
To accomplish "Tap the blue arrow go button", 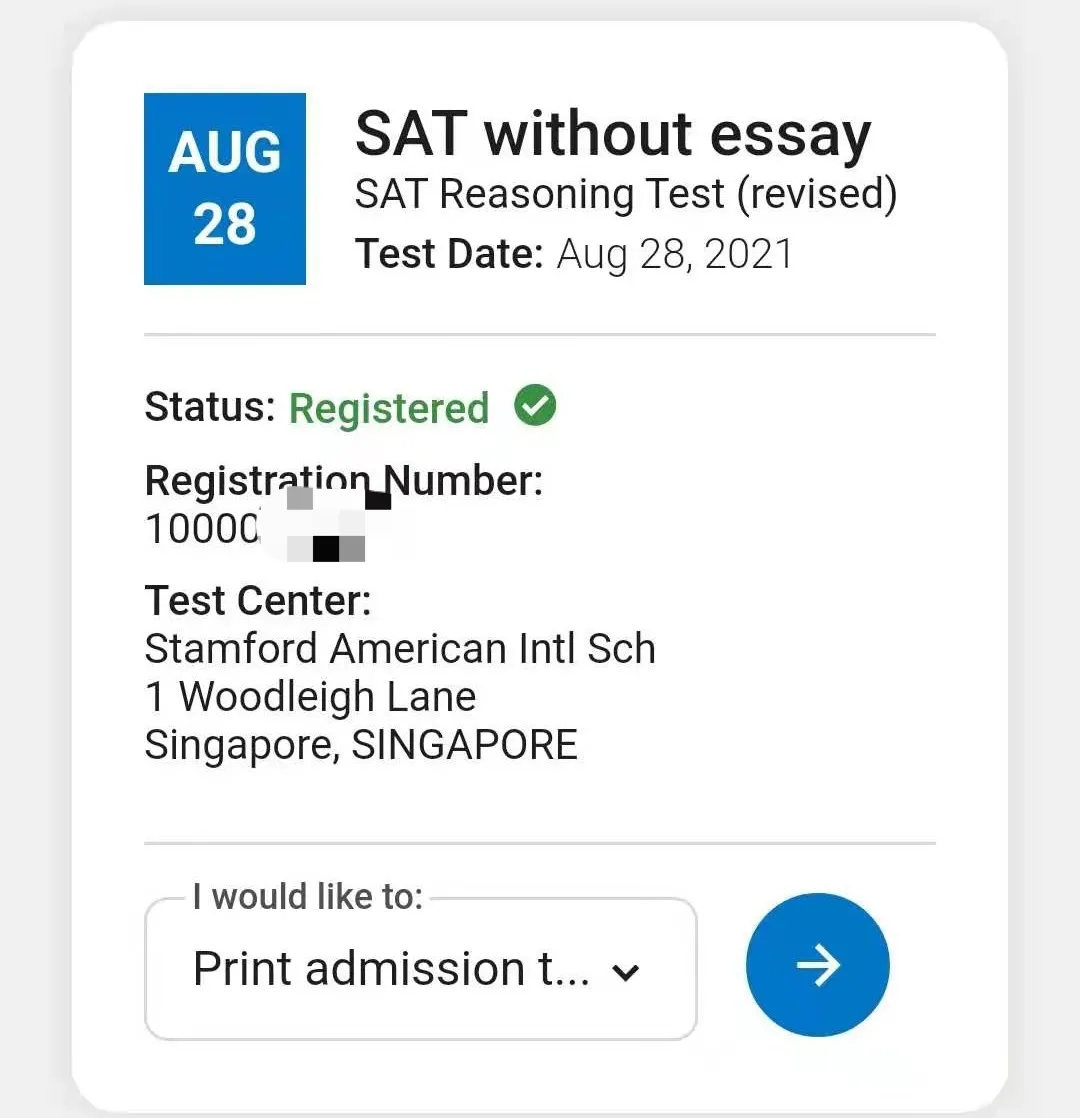I will pyautogui.click(x=817, y=965).
